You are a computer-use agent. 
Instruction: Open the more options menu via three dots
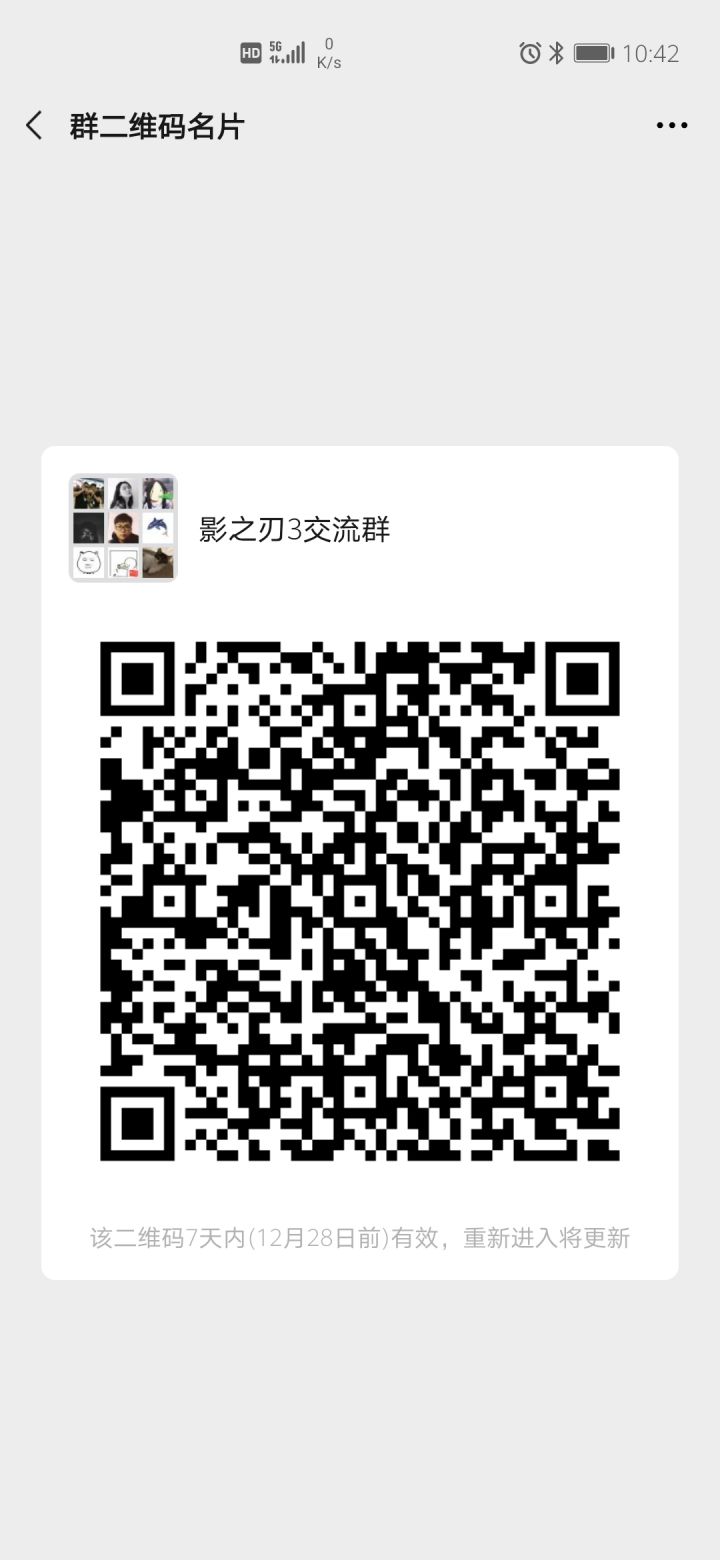pyautogui.click(x=672, y=124)
